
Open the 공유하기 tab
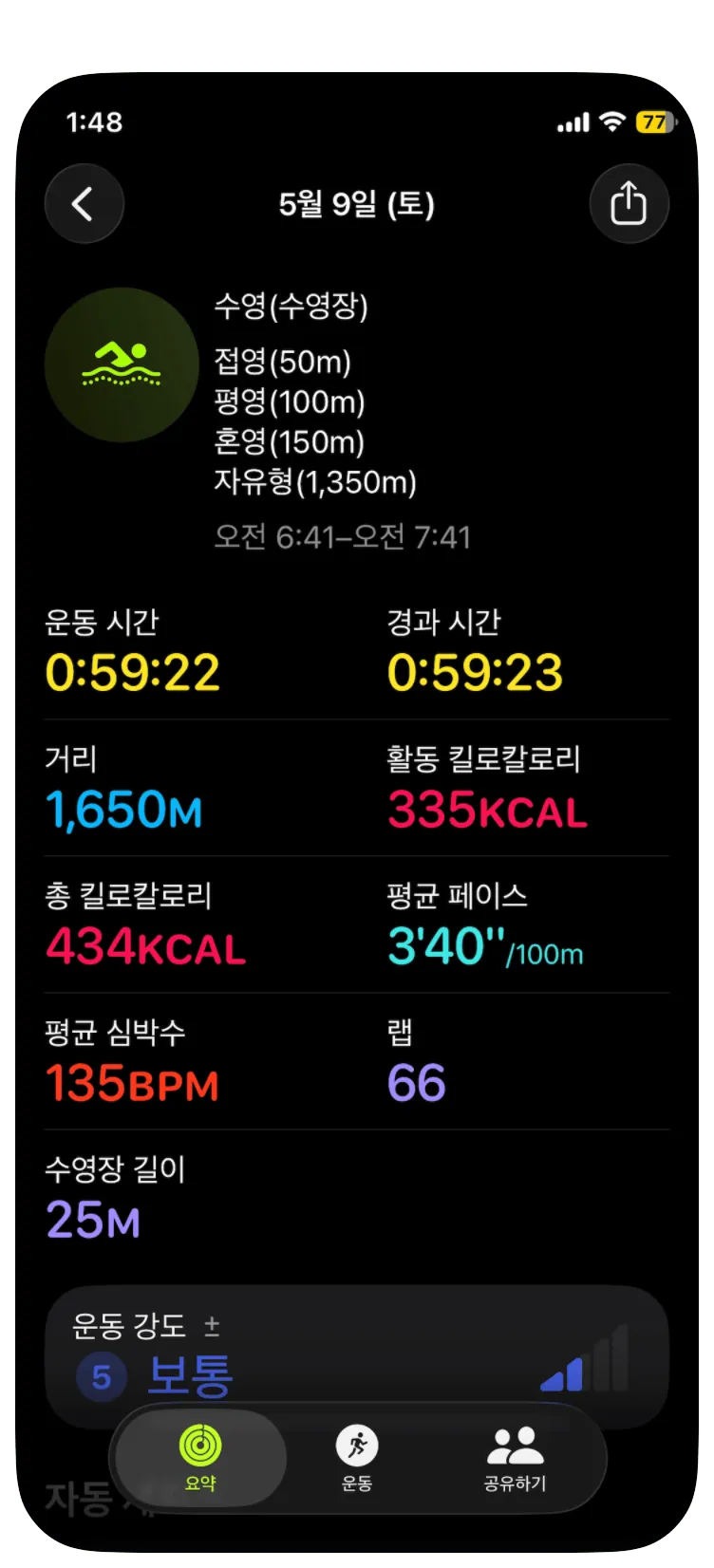(x=515, y=1459)
